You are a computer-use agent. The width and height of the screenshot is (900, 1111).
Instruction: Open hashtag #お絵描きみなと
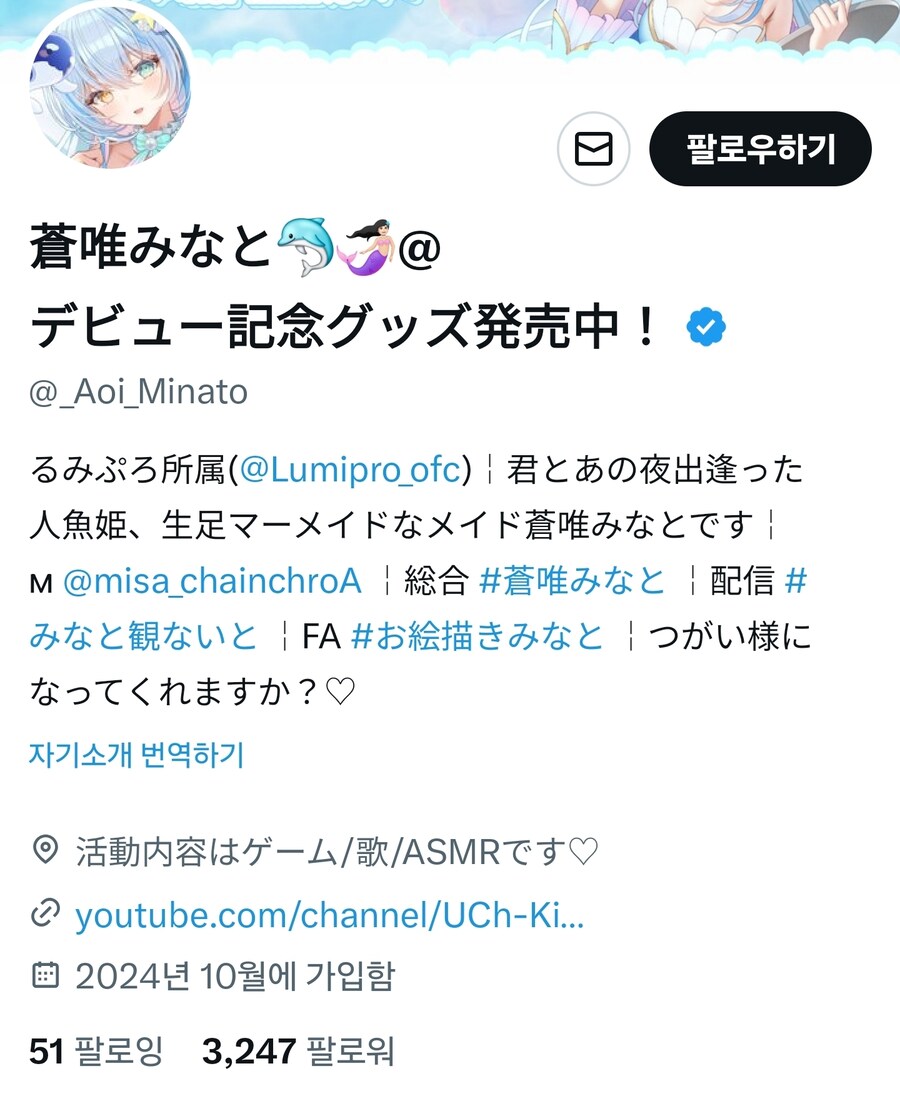pos(478,635)
